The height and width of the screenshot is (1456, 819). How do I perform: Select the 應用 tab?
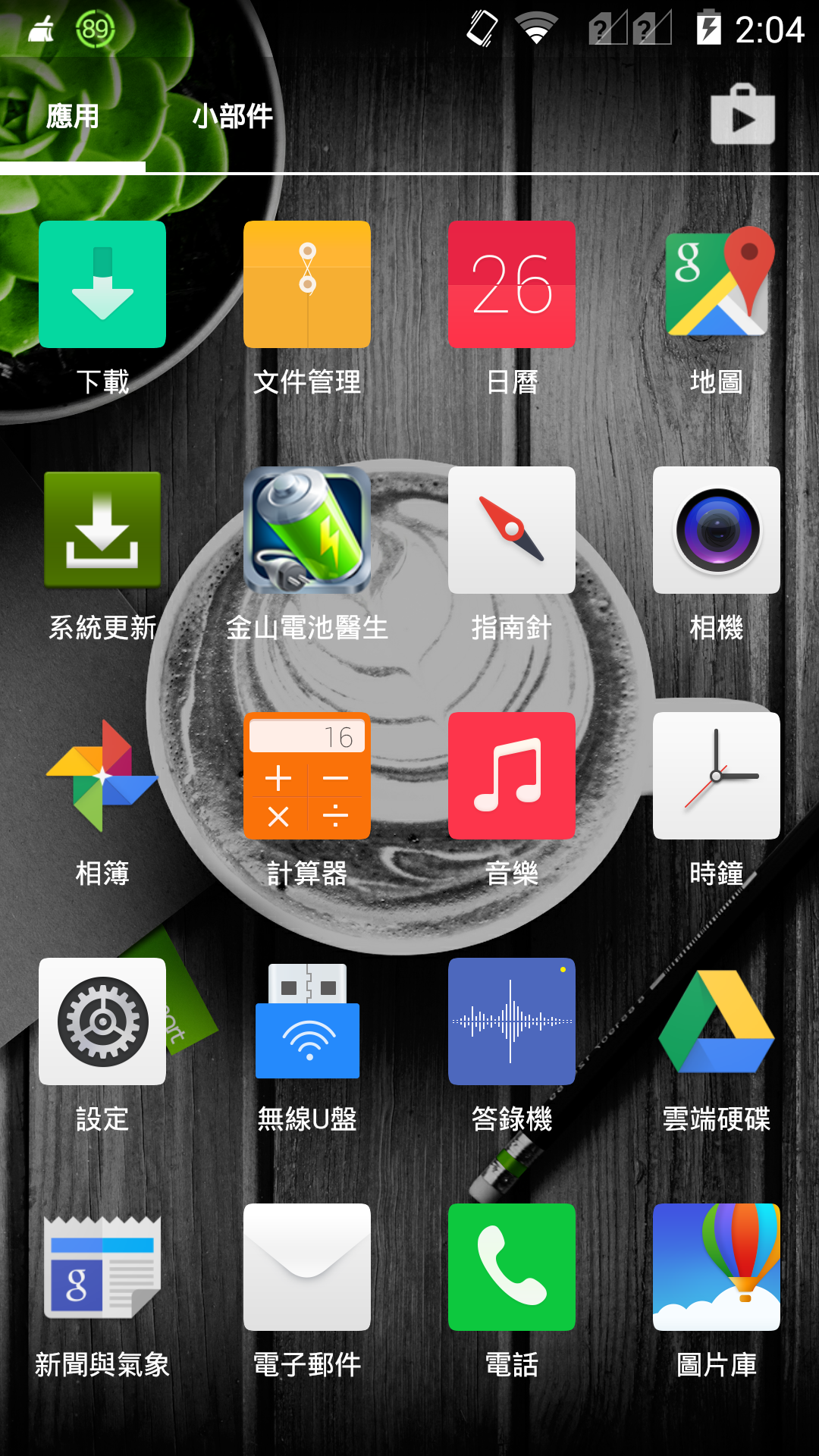(x=72, y=116)
